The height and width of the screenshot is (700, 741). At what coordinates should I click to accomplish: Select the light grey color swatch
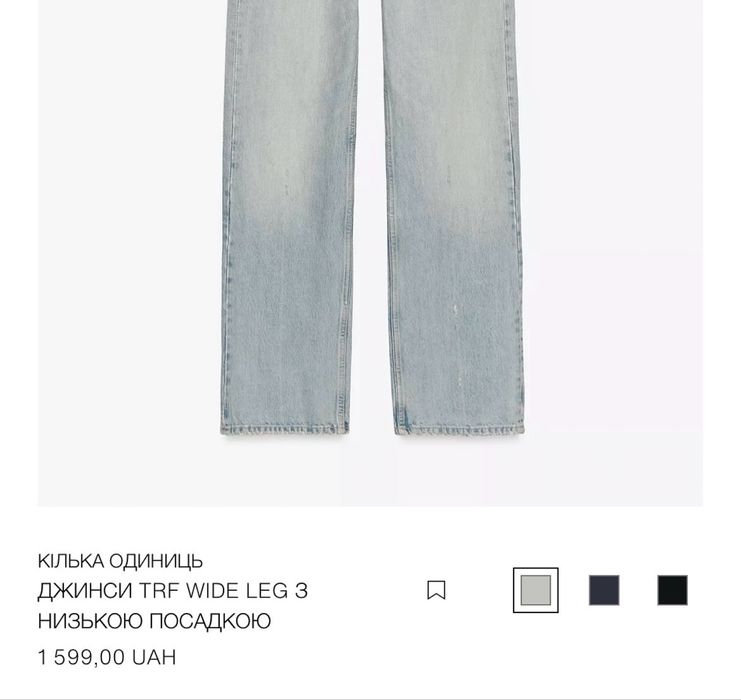point(536,590)
